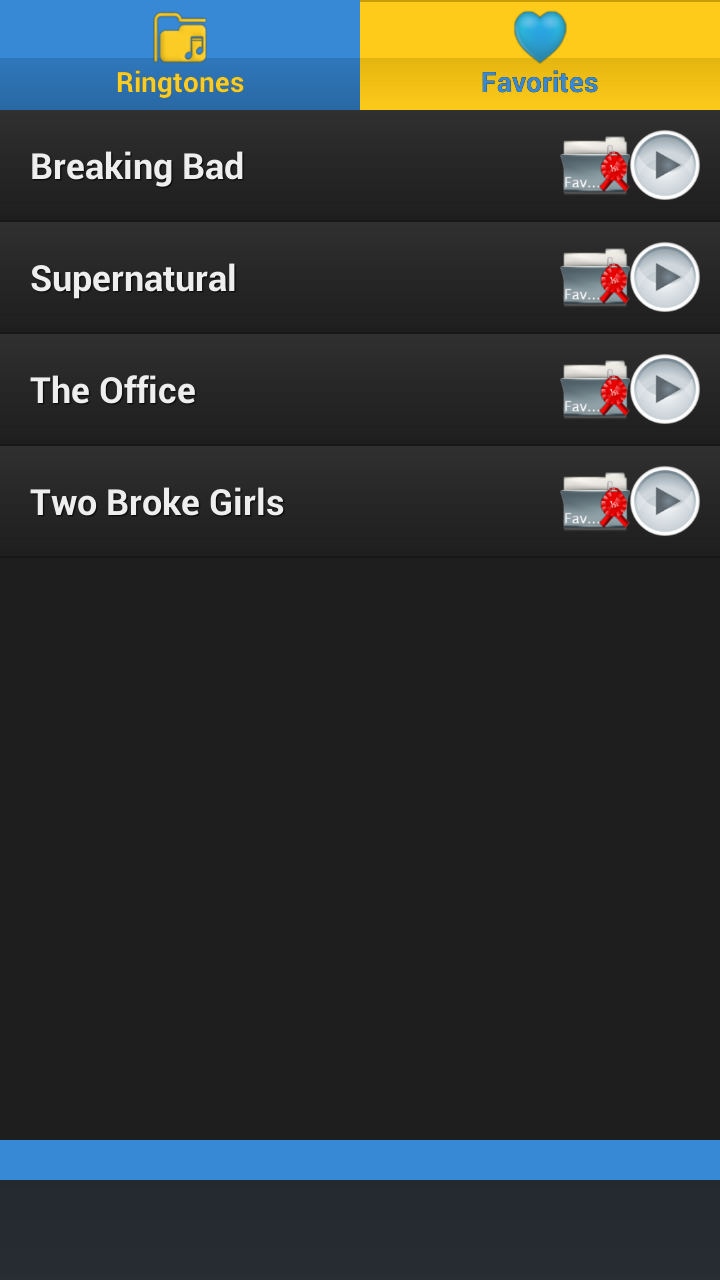The image size is (720, 1280).
Task: Tap the Fav ribbon icon for Supernatural
Action: (x=593, y=278)
